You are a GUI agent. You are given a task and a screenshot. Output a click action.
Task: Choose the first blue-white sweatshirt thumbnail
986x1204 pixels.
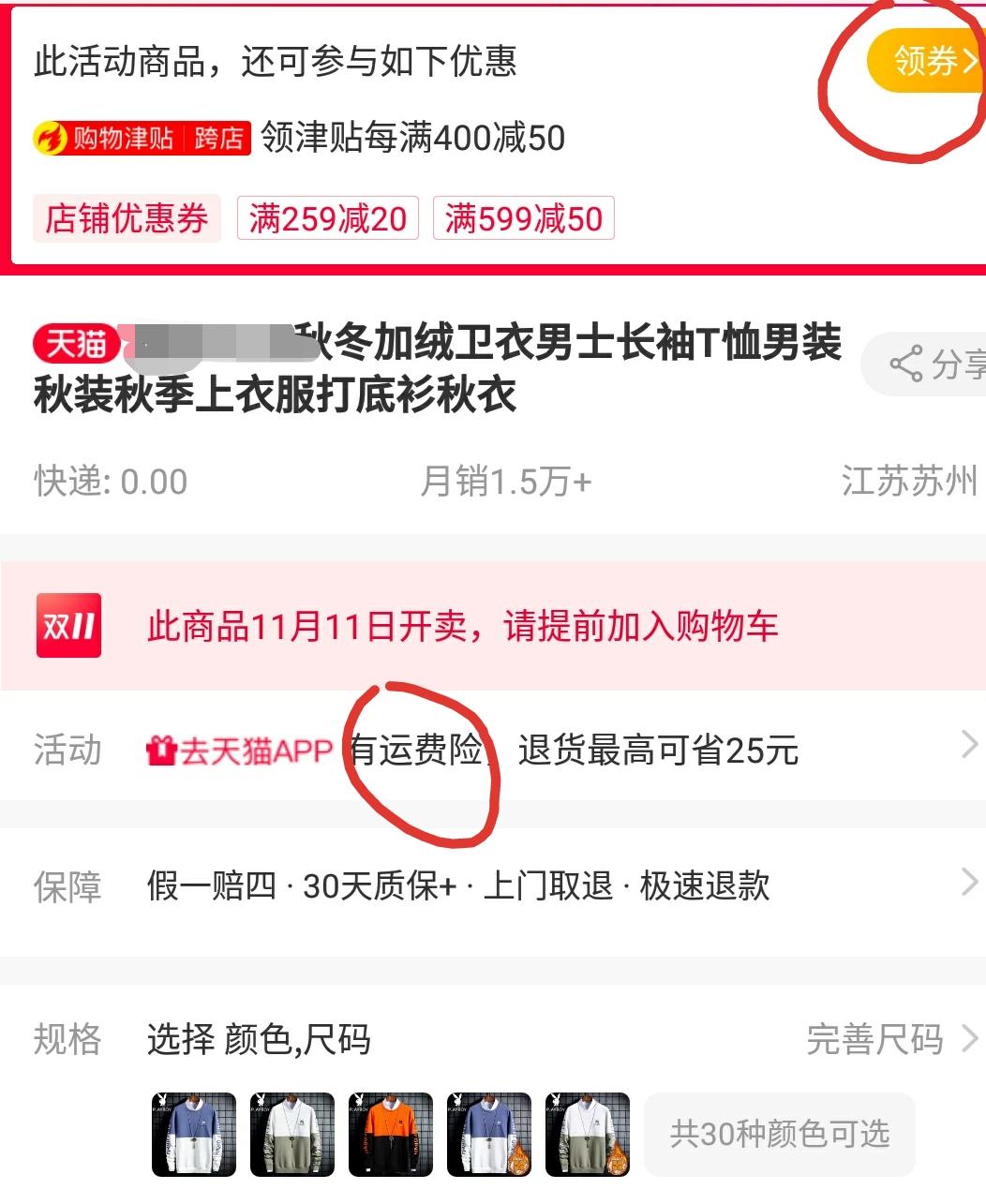[194, 1134]
